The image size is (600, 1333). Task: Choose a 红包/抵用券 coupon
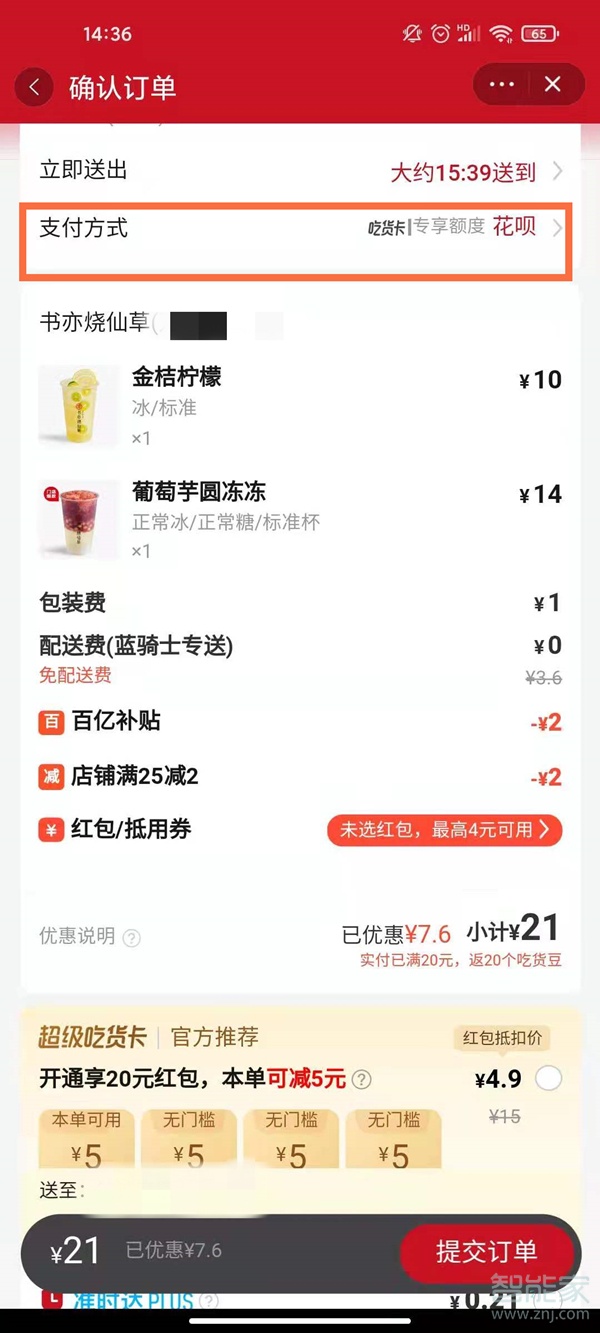[444, 830]
